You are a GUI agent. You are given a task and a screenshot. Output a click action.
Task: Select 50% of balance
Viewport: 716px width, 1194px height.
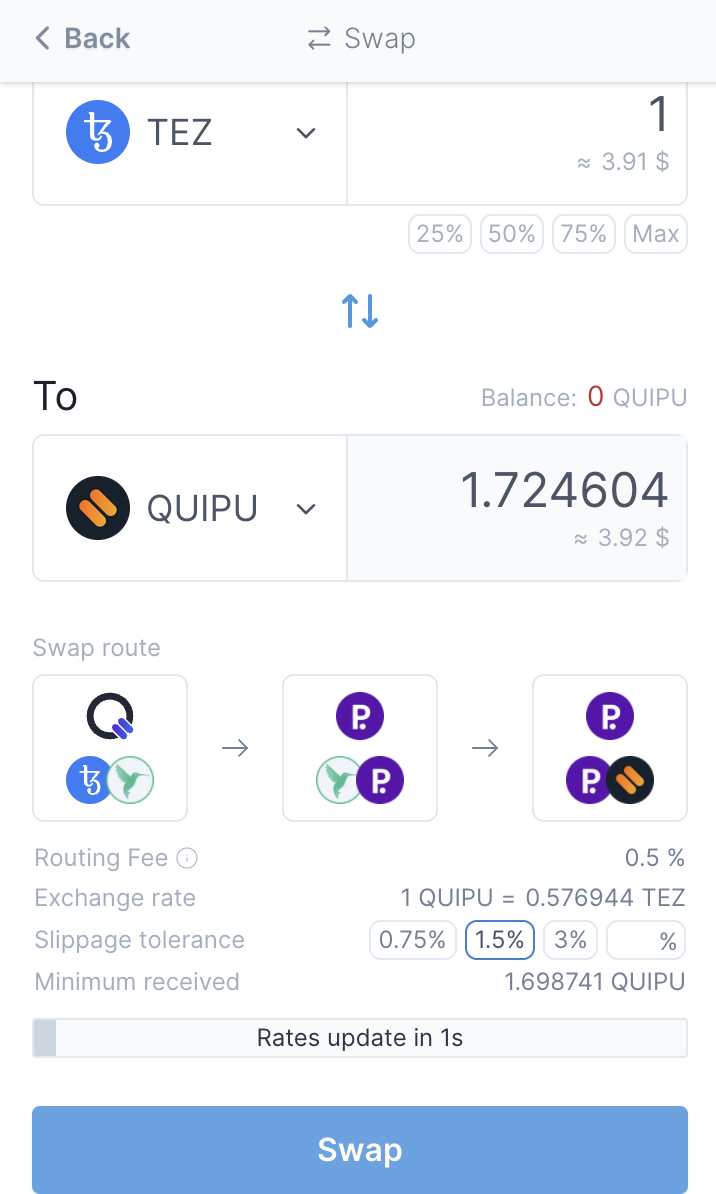click(512, 234)
